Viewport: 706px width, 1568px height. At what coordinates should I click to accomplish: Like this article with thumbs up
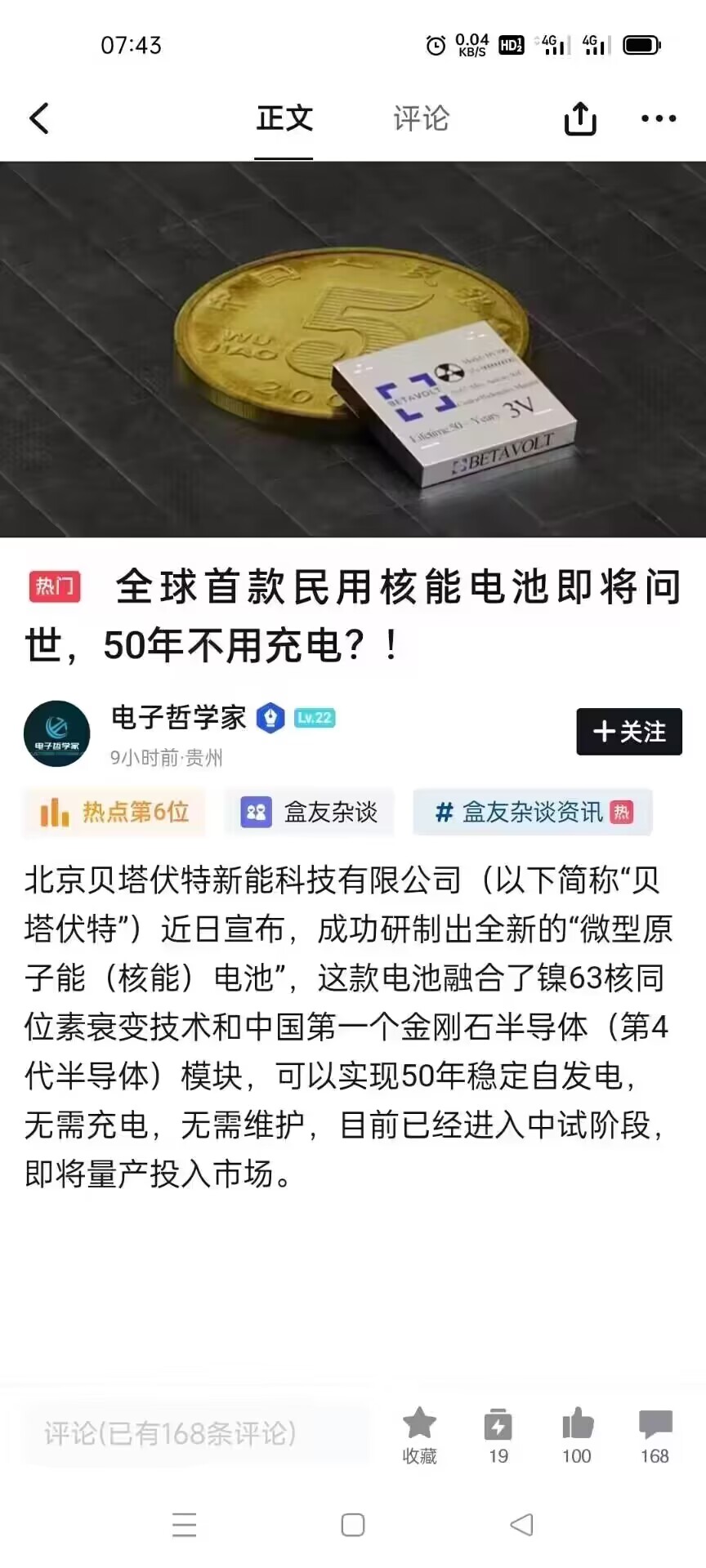577,1435
